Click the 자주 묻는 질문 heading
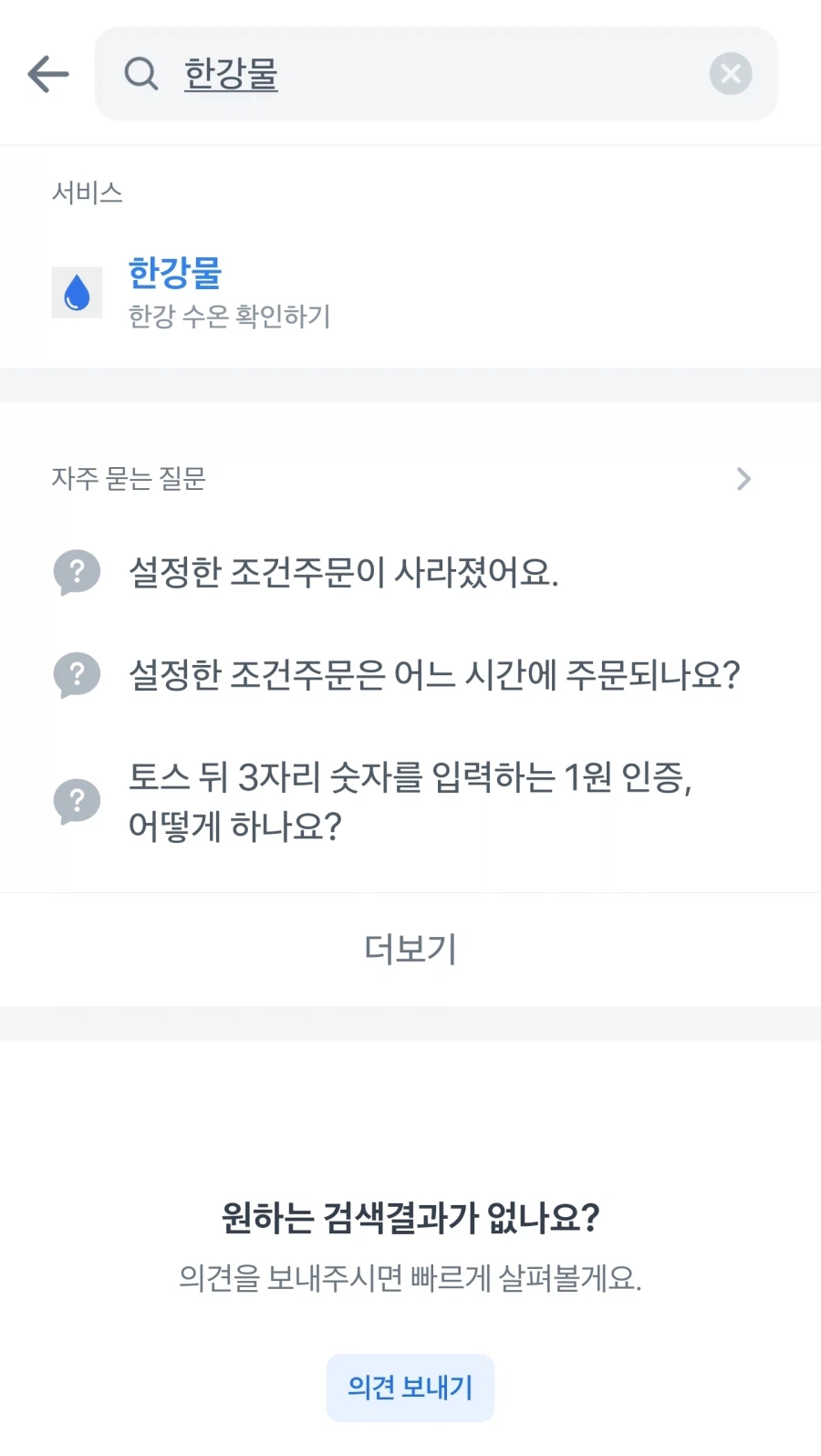Image resolution: width=821 pixels, height=1456 pixels. (x=129, y=479)
